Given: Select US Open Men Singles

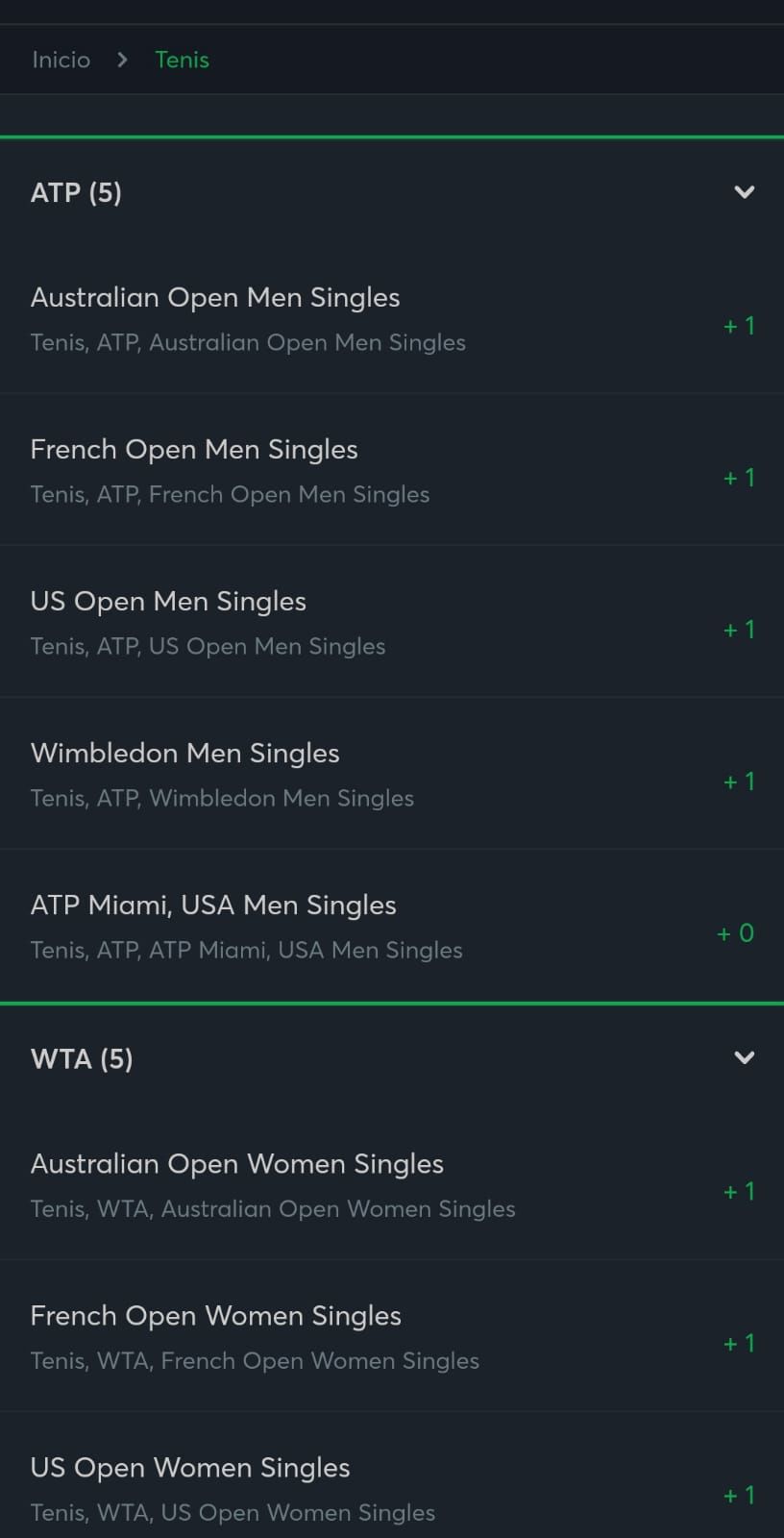Looking at the screenshot, I should (x=168, y=602).
